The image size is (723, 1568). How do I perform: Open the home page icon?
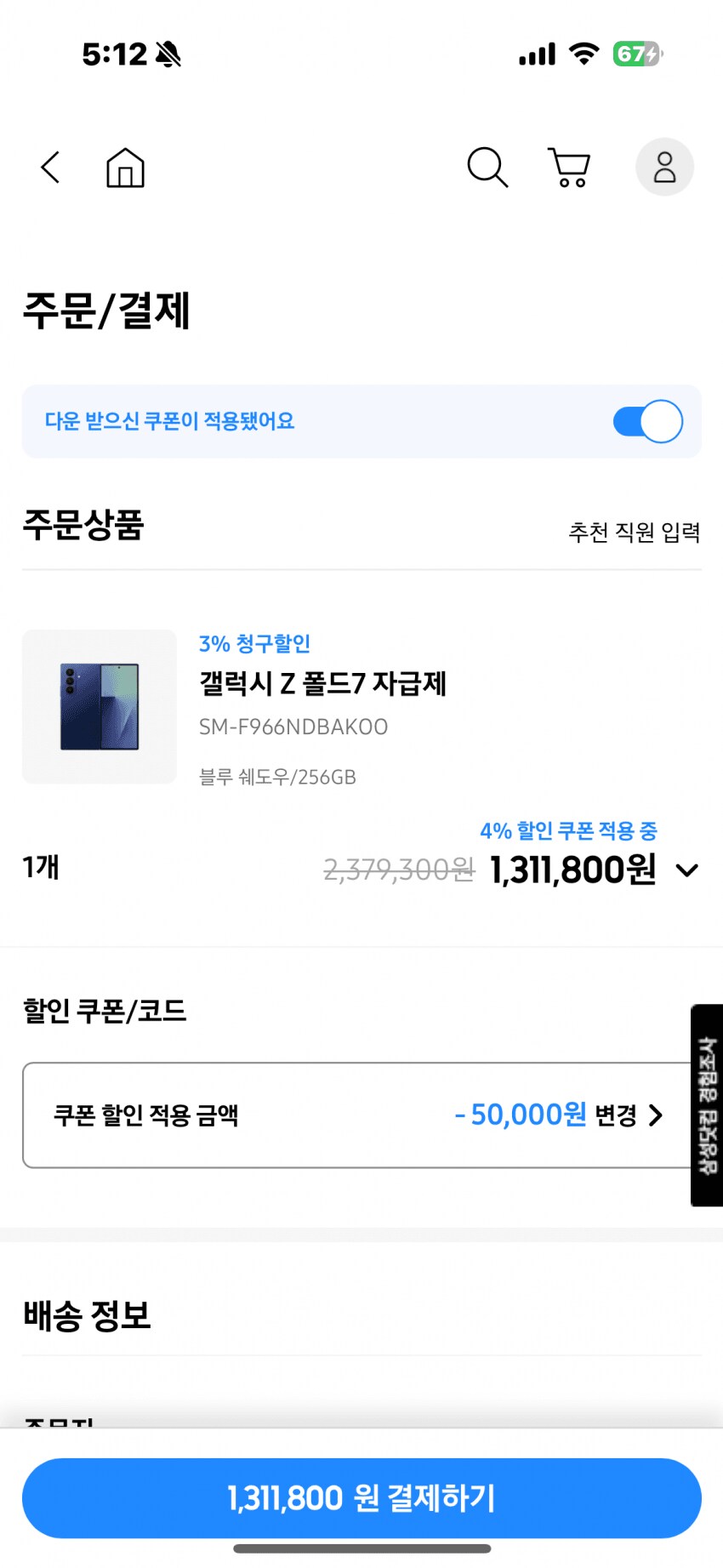click(125, 168)
